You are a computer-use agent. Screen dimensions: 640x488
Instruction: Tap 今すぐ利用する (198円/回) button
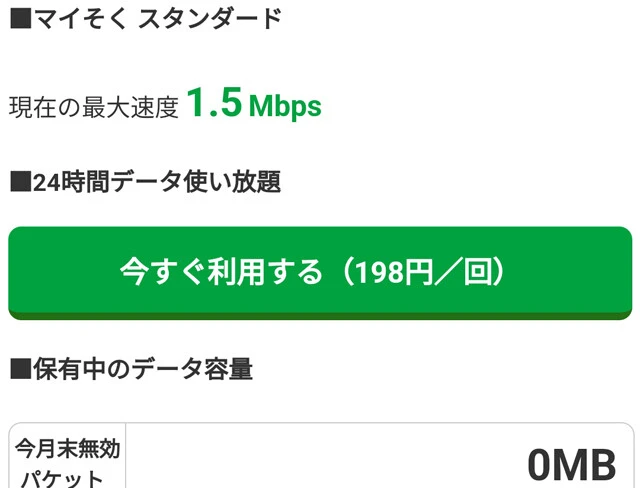click(x=320, y=272)
